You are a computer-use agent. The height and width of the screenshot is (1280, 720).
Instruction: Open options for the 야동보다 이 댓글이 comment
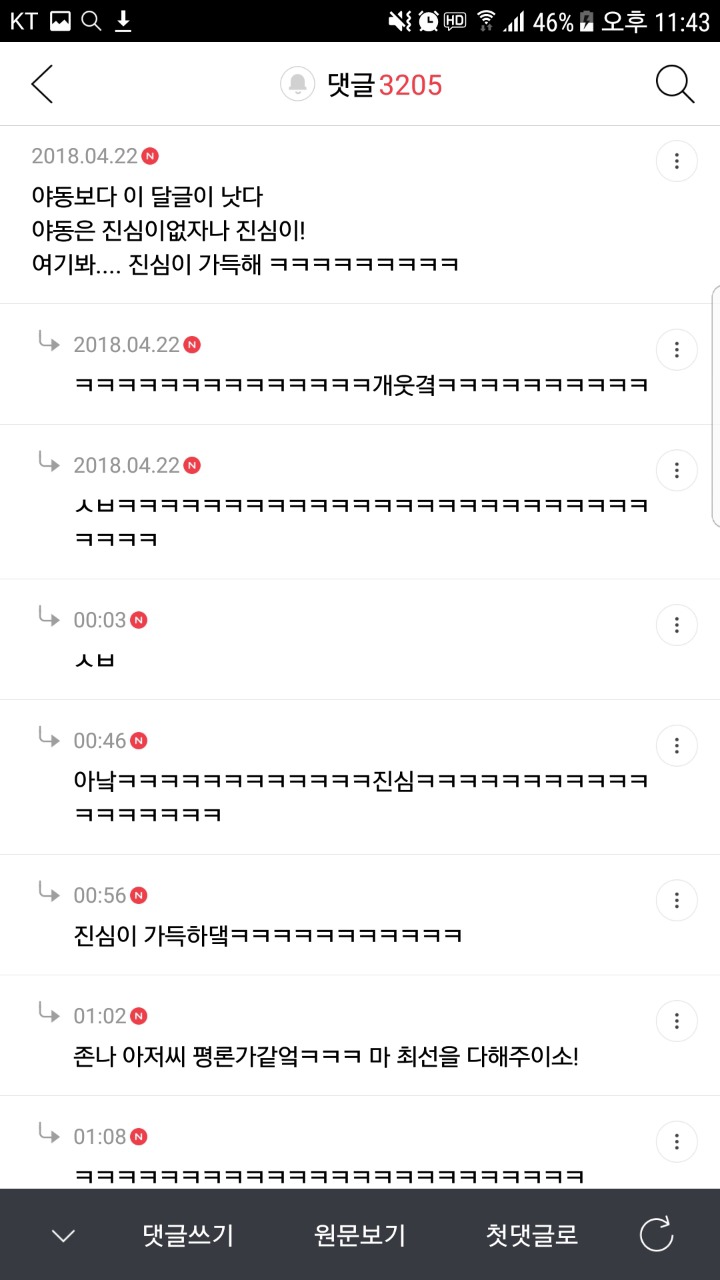(677, 161)
